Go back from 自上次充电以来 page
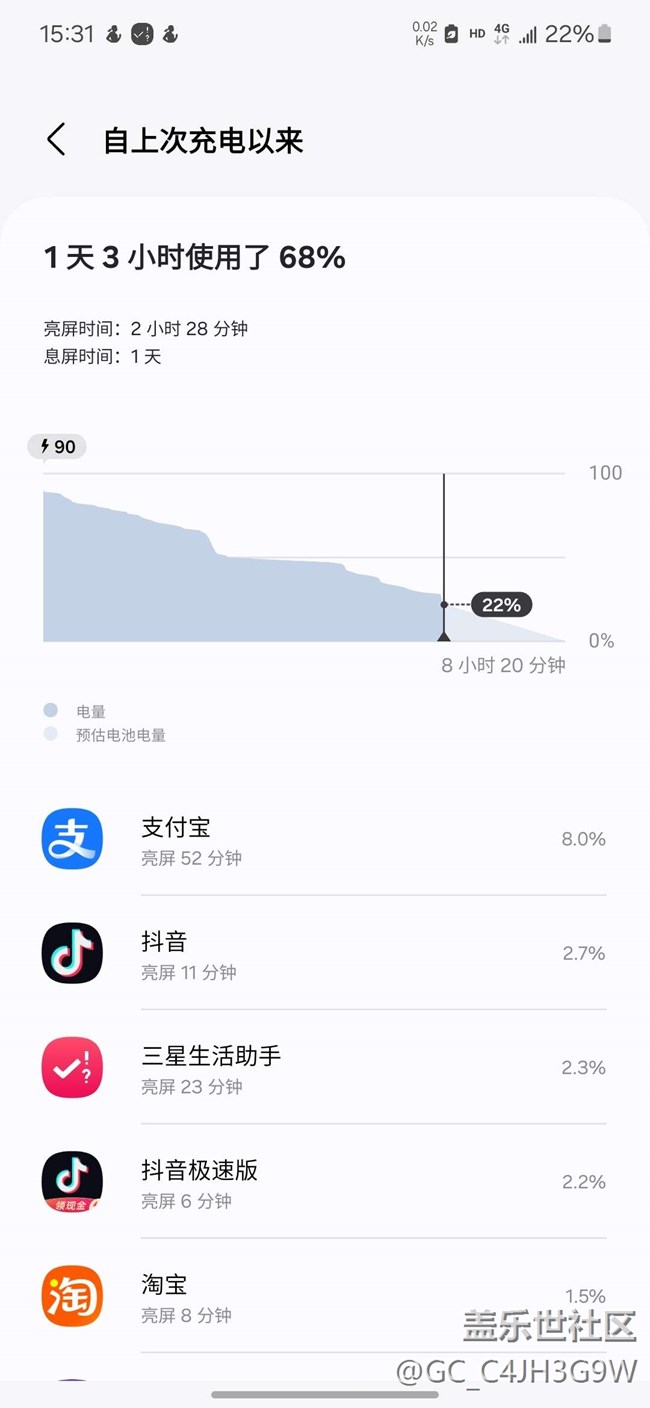 57,140
